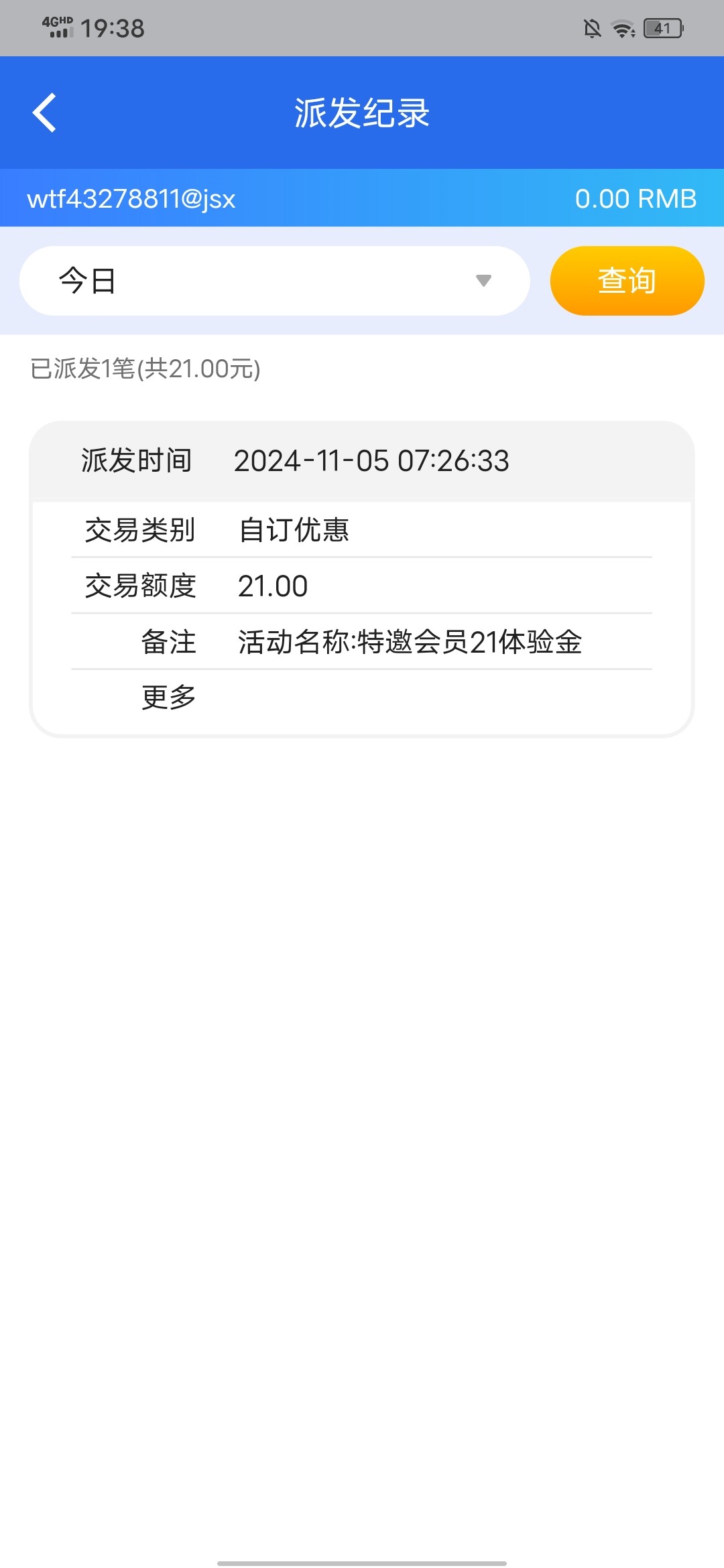Viewport: 724px width, 1568px height.
Task: Open the 今日 date range dropdown
Action: pos(275,281)
